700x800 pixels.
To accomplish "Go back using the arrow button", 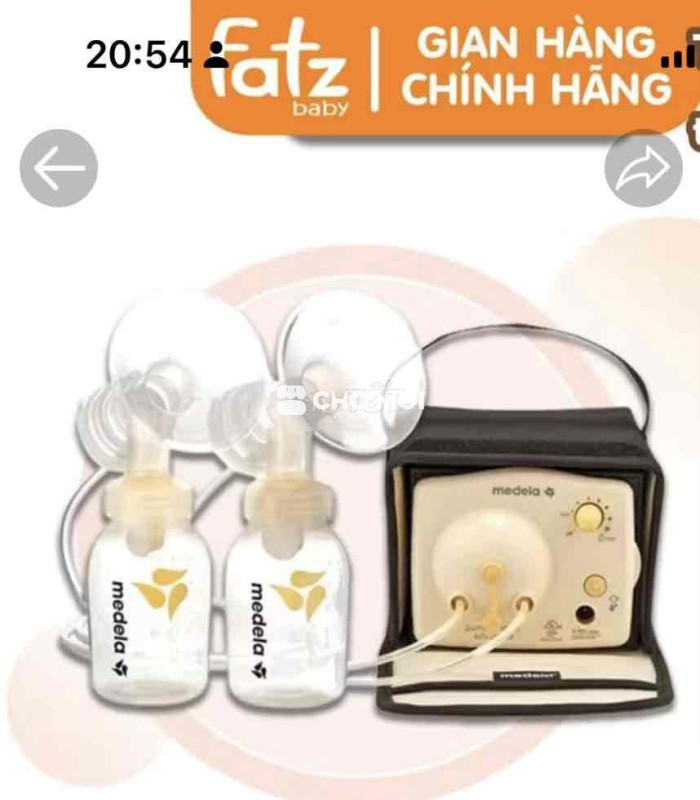I will tap(59, 169).
